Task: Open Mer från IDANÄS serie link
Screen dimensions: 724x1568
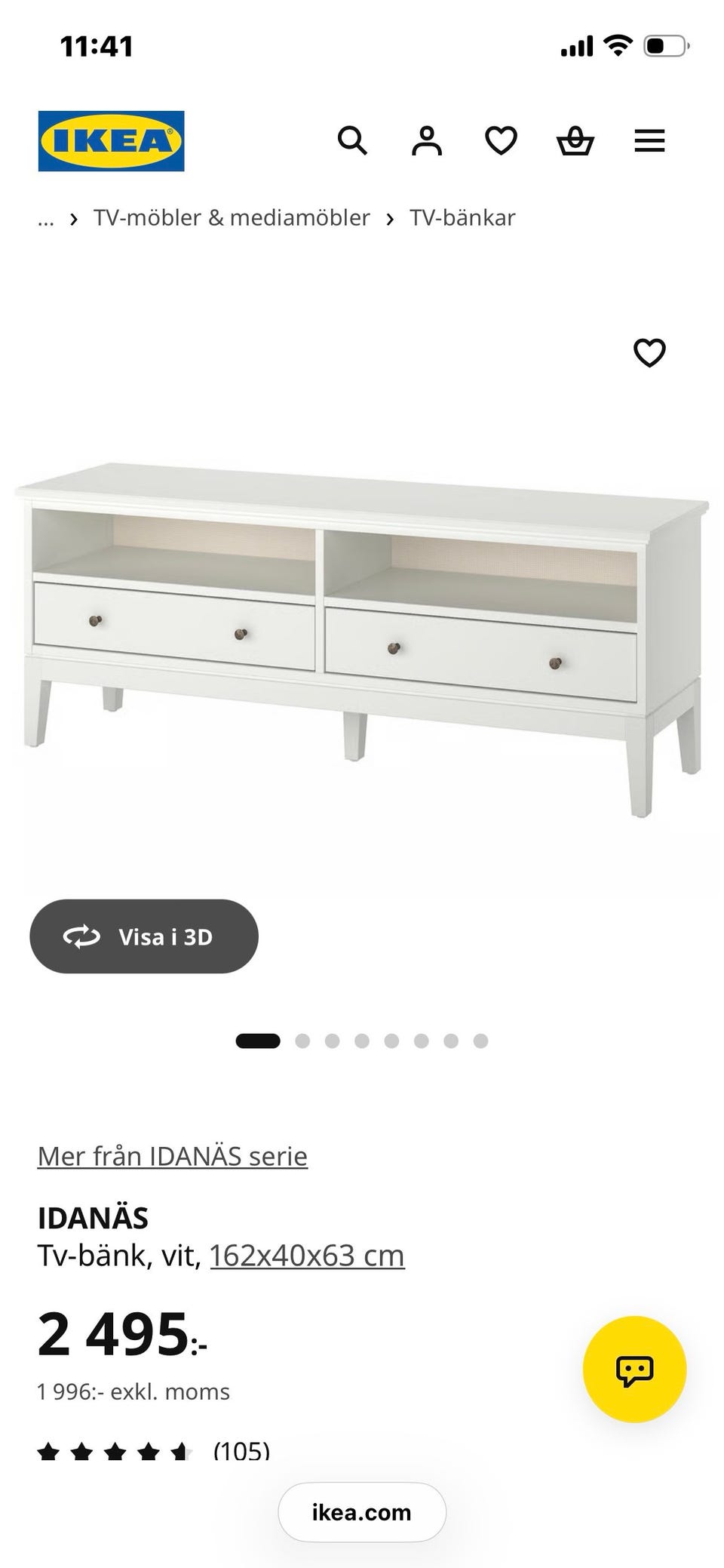Action: click(x=173, y=1156)
